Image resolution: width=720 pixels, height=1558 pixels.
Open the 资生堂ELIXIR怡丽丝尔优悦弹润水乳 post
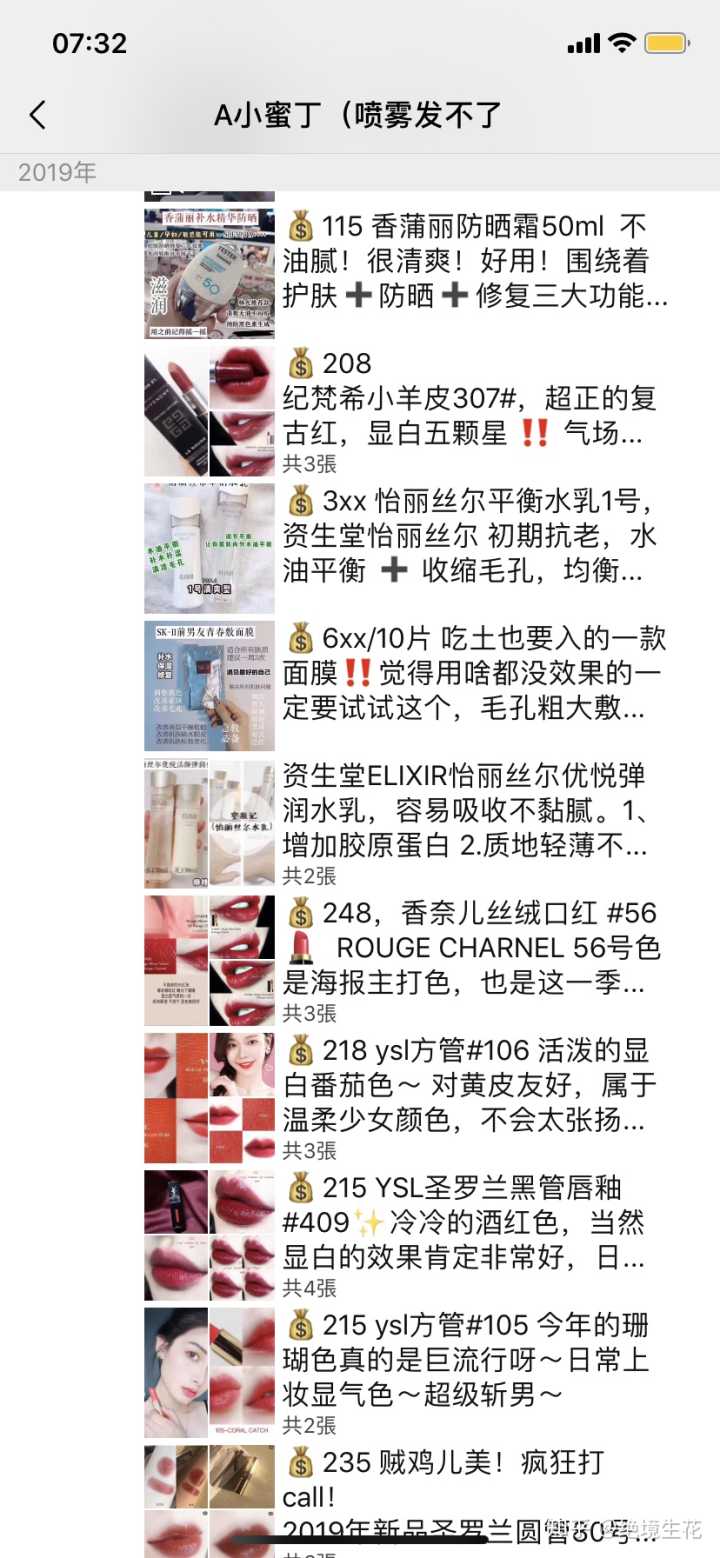coord(465,810)
